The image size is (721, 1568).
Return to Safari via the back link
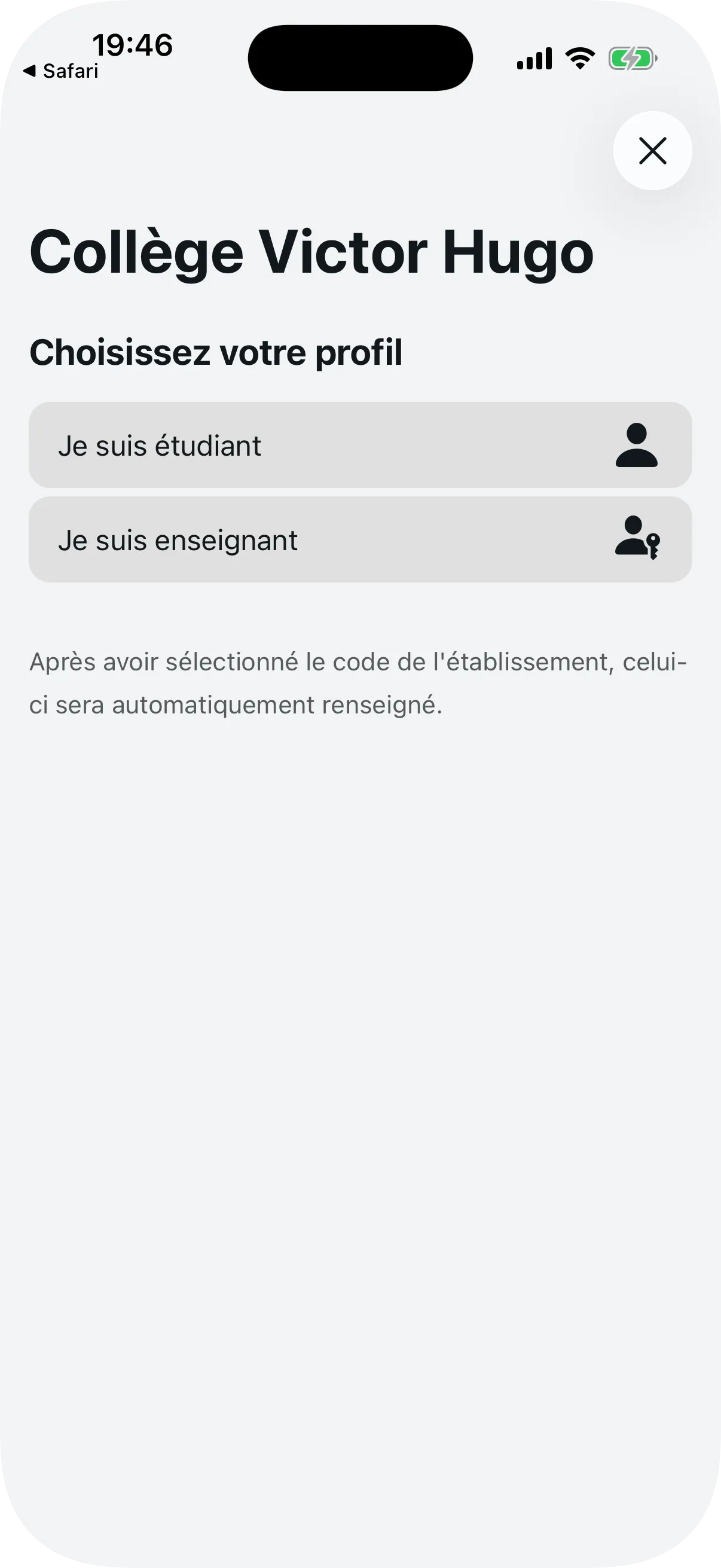(x=60, y=70)
